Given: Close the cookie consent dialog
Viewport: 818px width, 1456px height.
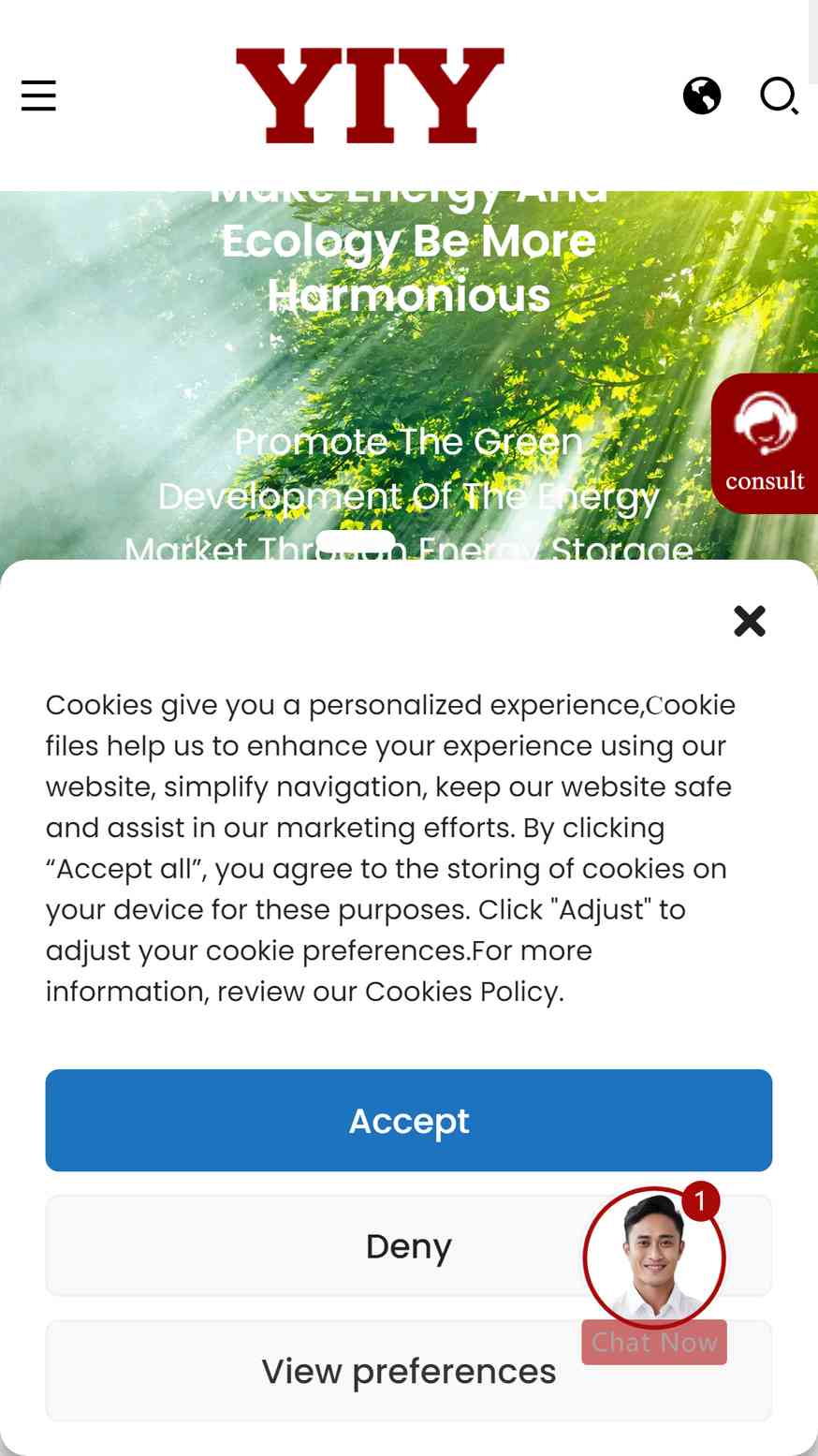Looking at the screenshot, I should tap(750, 621).
